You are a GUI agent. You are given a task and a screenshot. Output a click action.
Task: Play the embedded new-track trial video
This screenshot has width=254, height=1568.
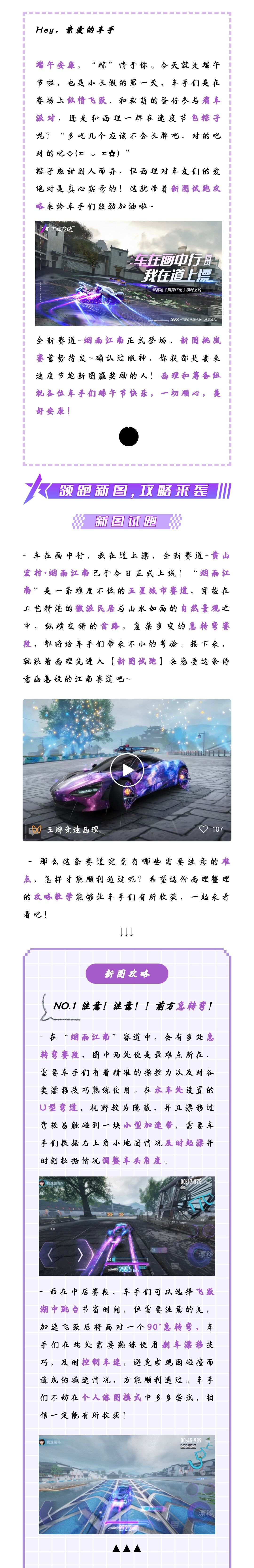coord(127,769)
